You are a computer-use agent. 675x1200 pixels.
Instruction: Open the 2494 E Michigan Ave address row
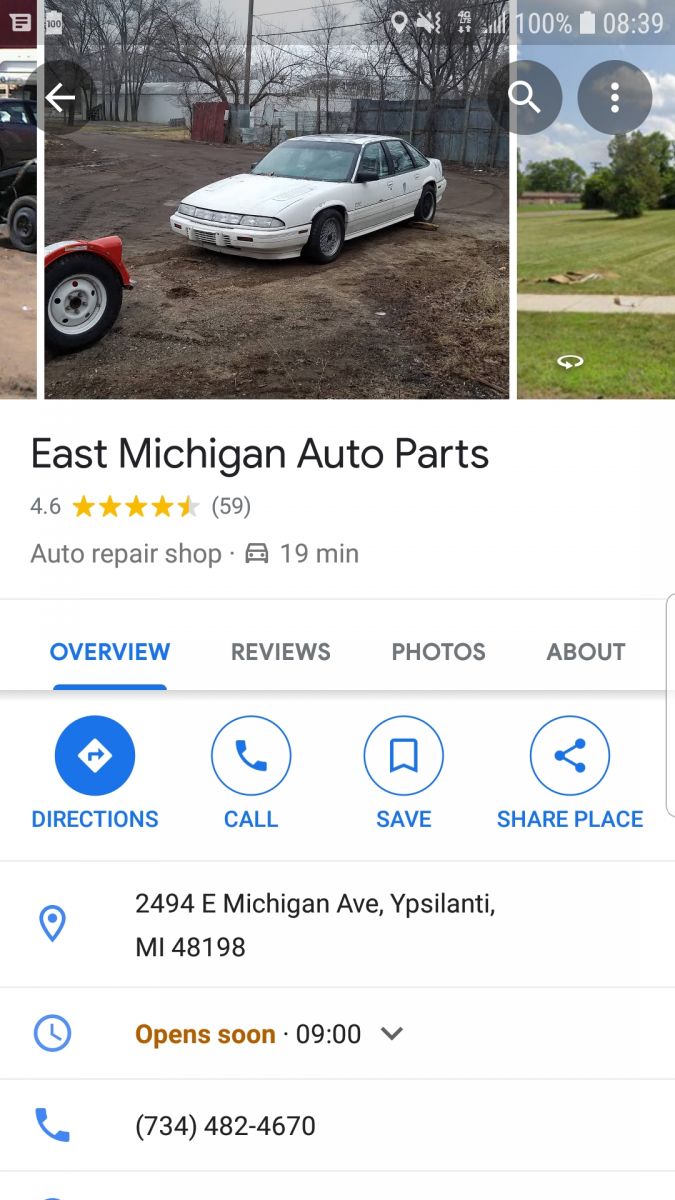[x=337, y=924]
